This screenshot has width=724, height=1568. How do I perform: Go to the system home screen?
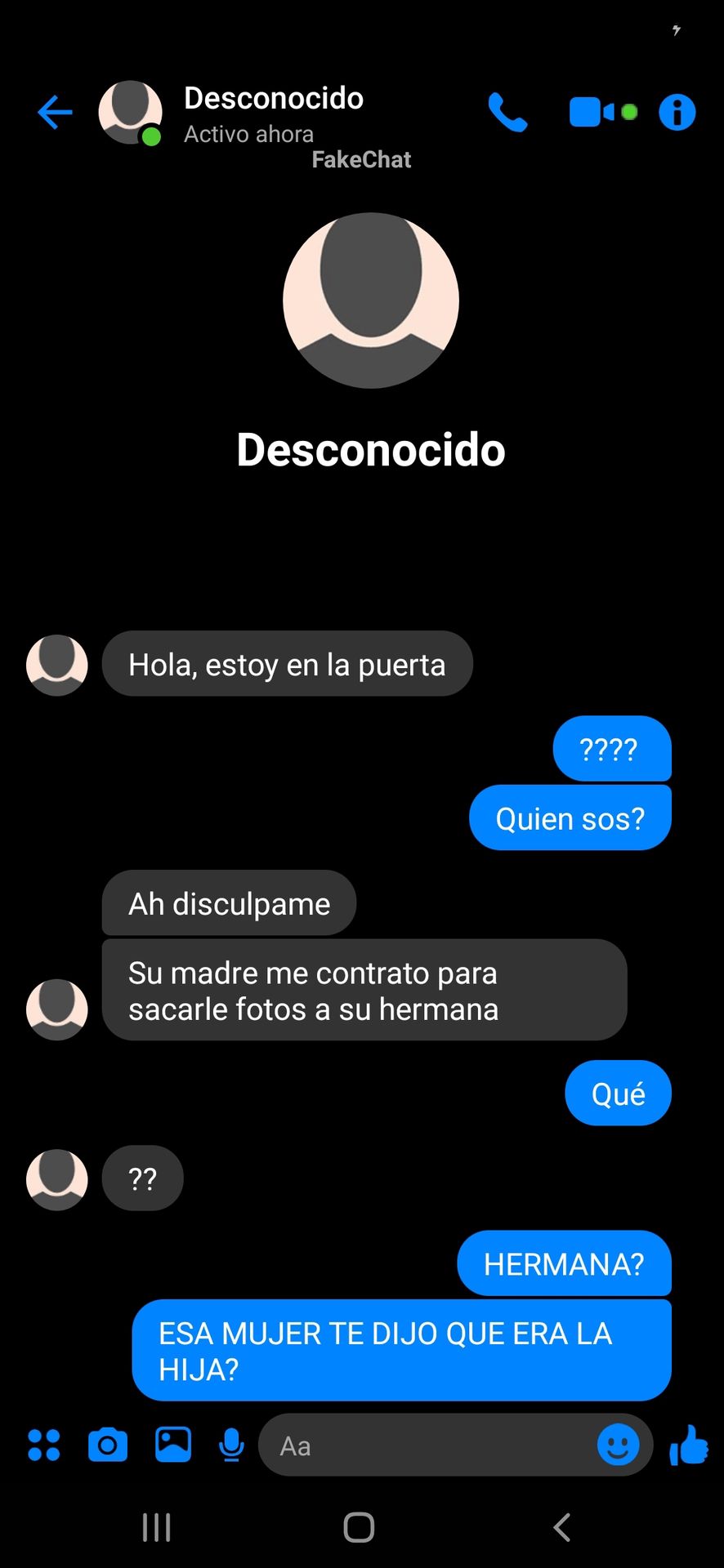pos(359,1527)
